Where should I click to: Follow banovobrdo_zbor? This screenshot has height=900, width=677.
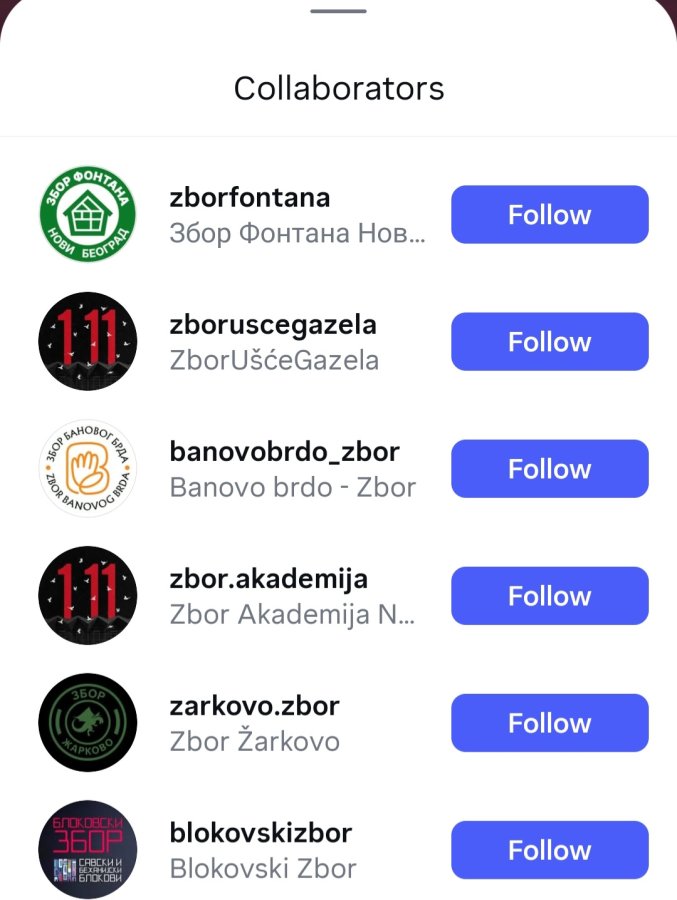point(549,469)
